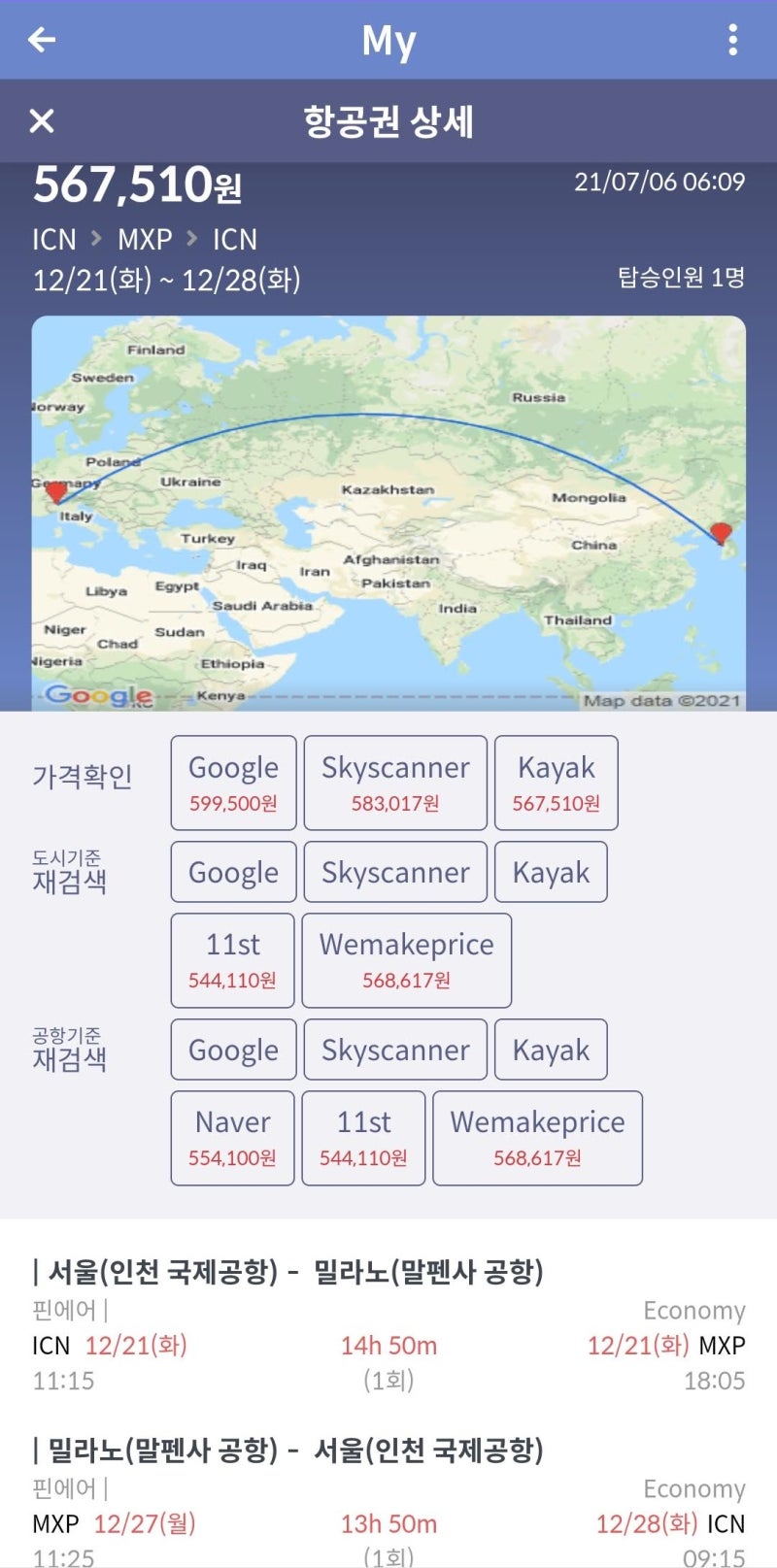Check the Kayak price of 567,510원

[x=556, y=783]
